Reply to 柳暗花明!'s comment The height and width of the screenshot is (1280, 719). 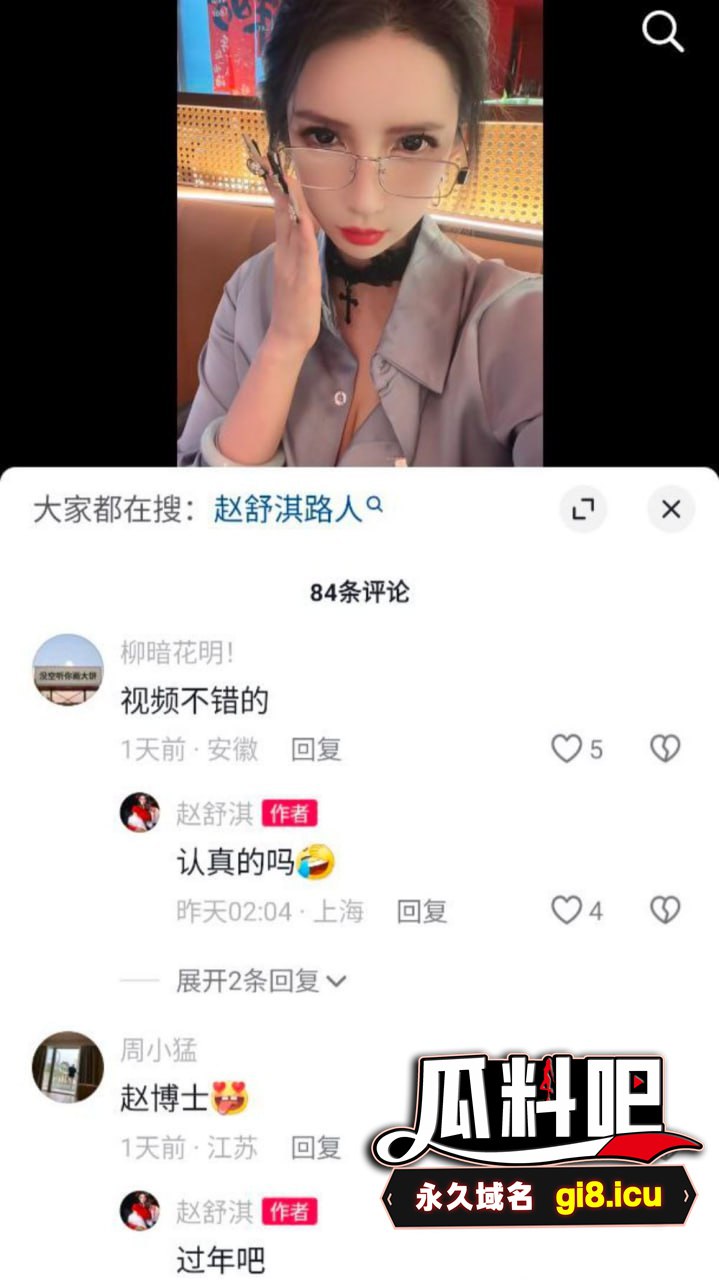316,750
